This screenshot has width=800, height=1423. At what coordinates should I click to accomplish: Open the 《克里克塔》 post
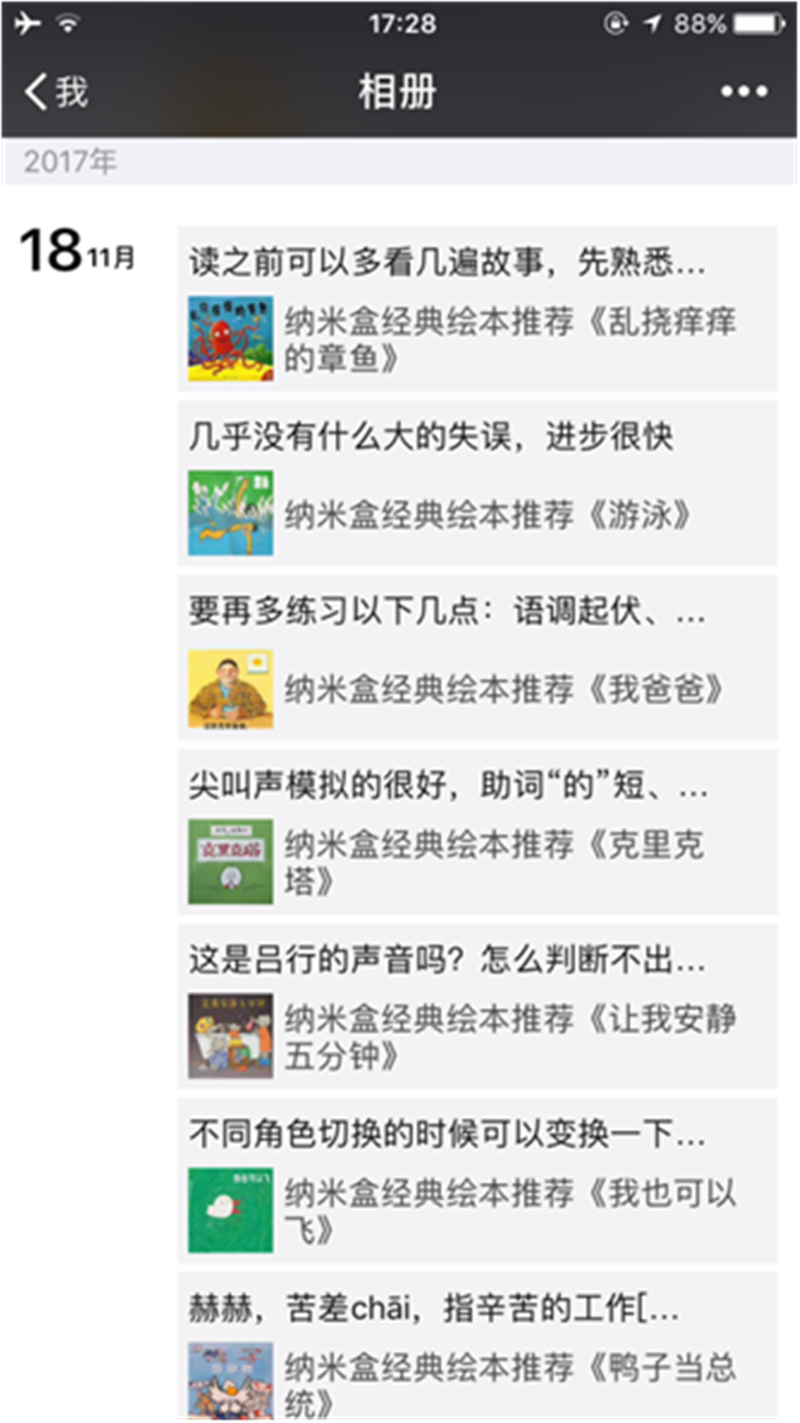click(477, 832)
